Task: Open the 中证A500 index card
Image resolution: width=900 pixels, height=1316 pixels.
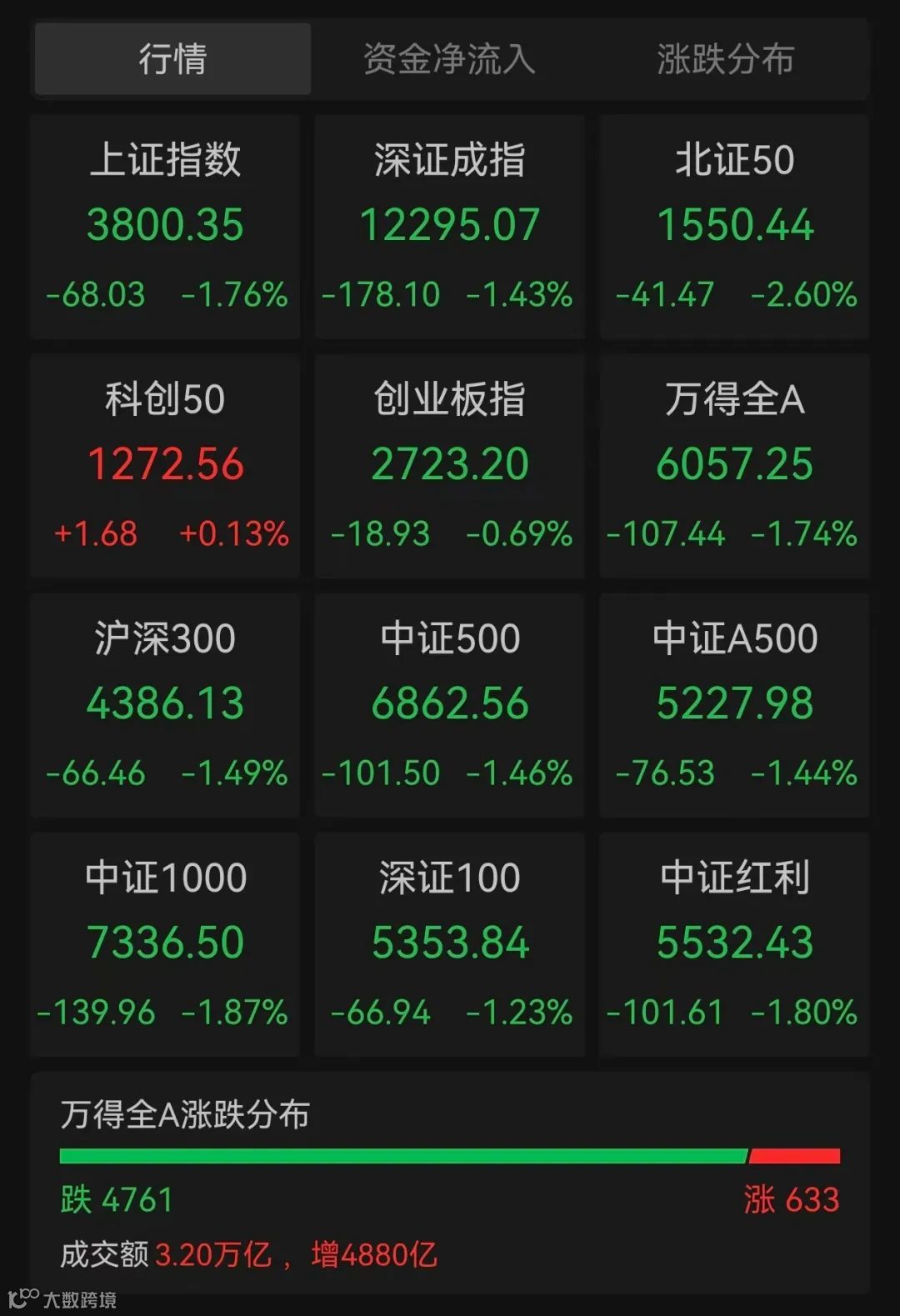Action: pyautogui.click(x=734, y=704)
